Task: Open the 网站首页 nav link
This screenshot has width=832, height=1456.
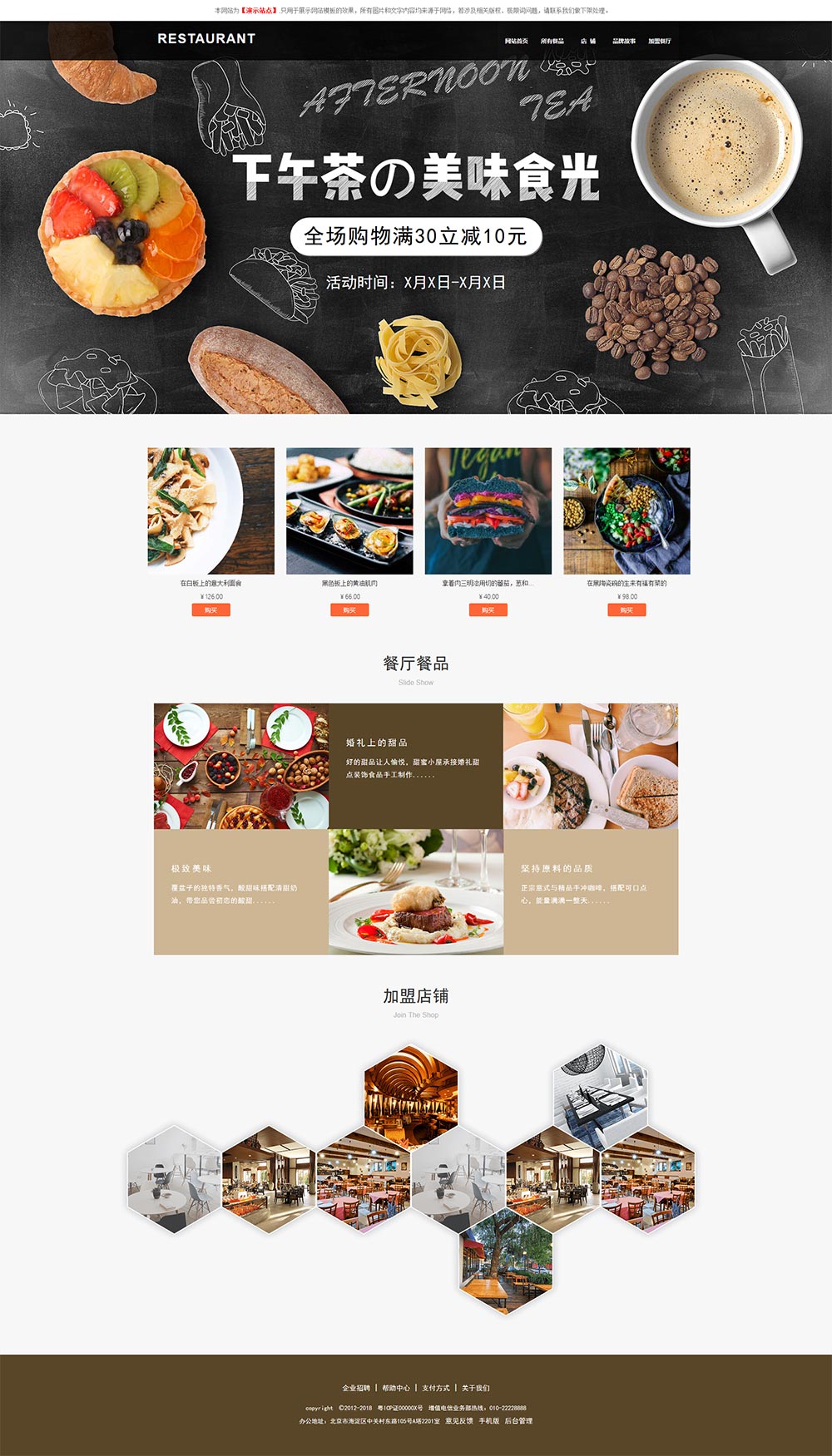Action: 516,41
